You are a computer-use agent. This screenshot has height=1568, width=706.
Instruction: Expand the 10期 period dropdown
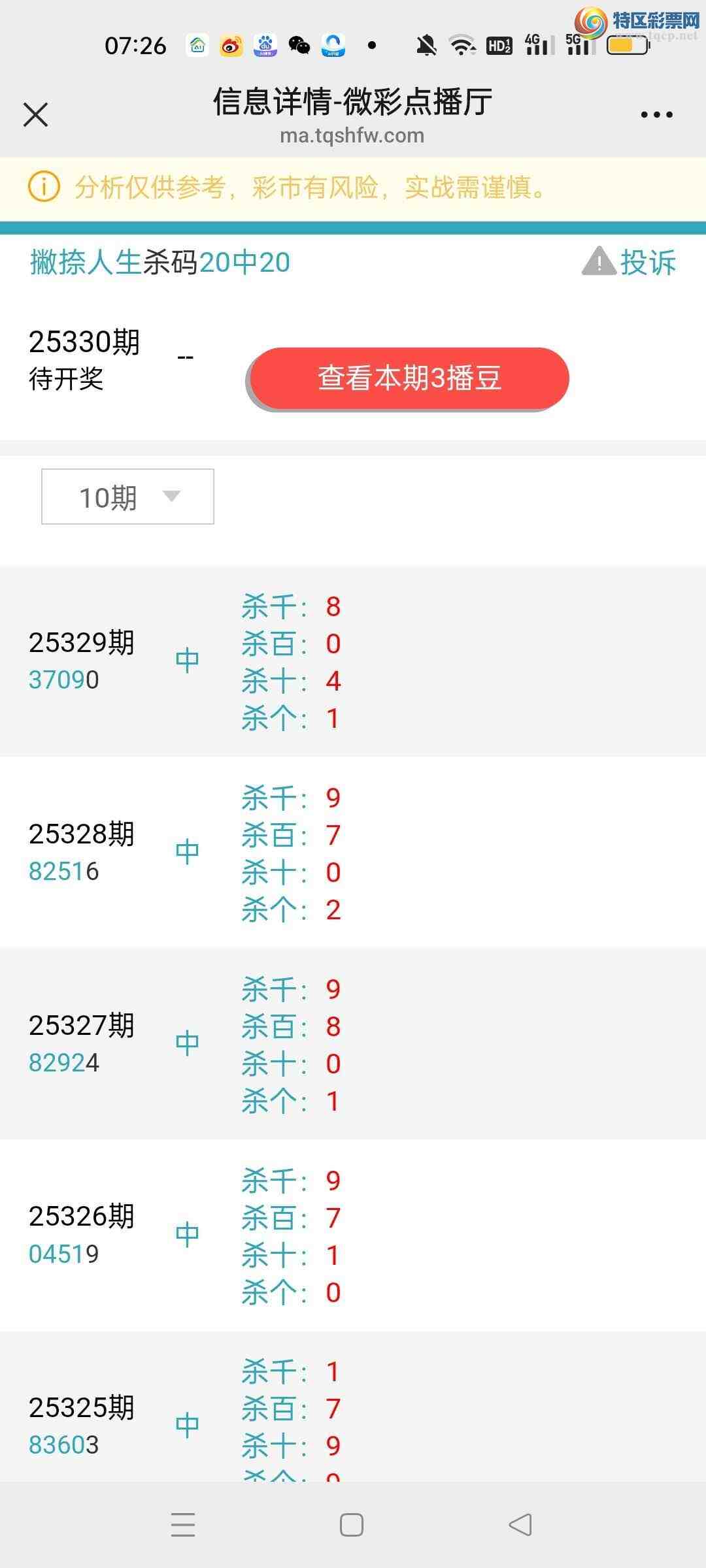coord(127,497)
